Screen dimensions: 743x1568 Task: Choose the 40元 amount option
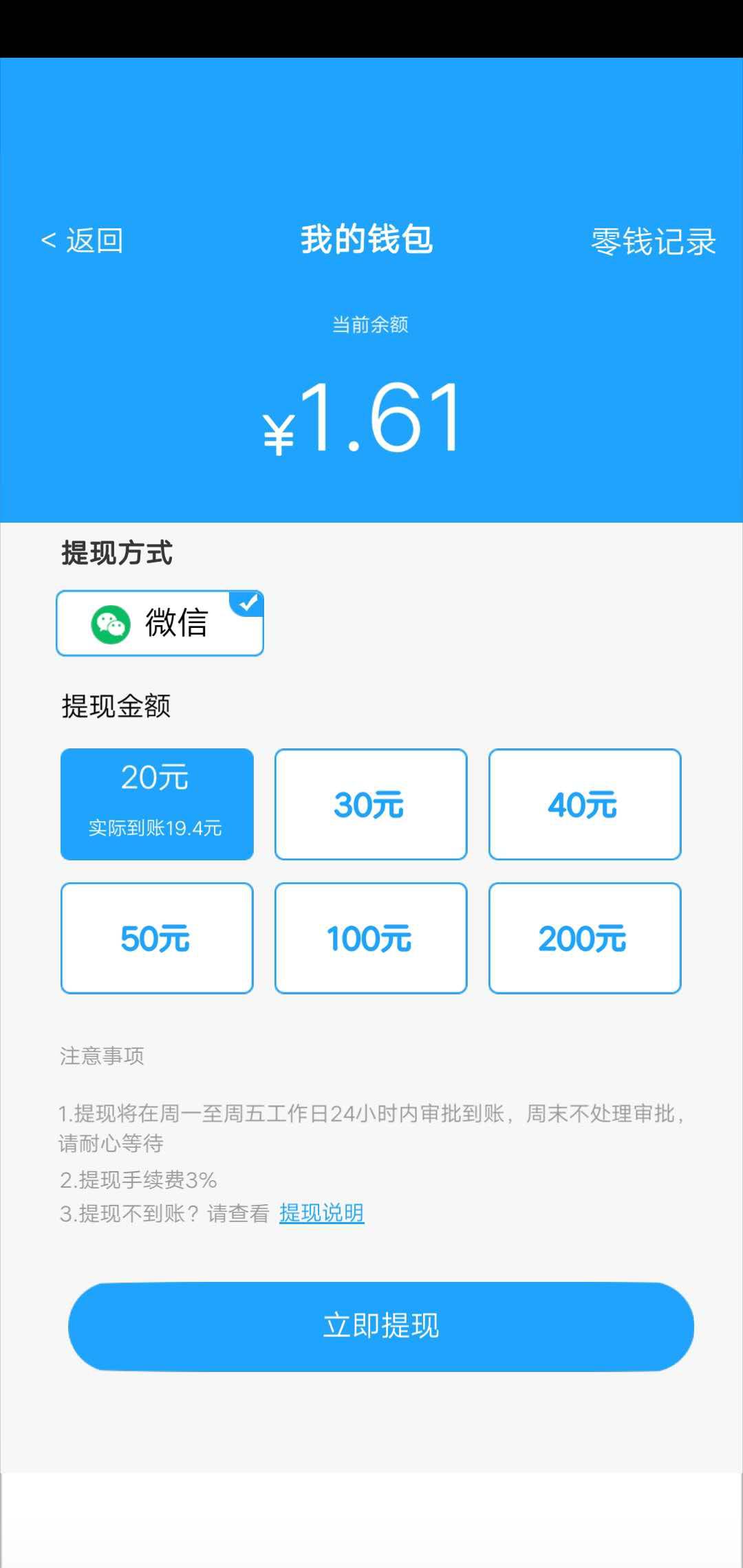tap(585, 805)
